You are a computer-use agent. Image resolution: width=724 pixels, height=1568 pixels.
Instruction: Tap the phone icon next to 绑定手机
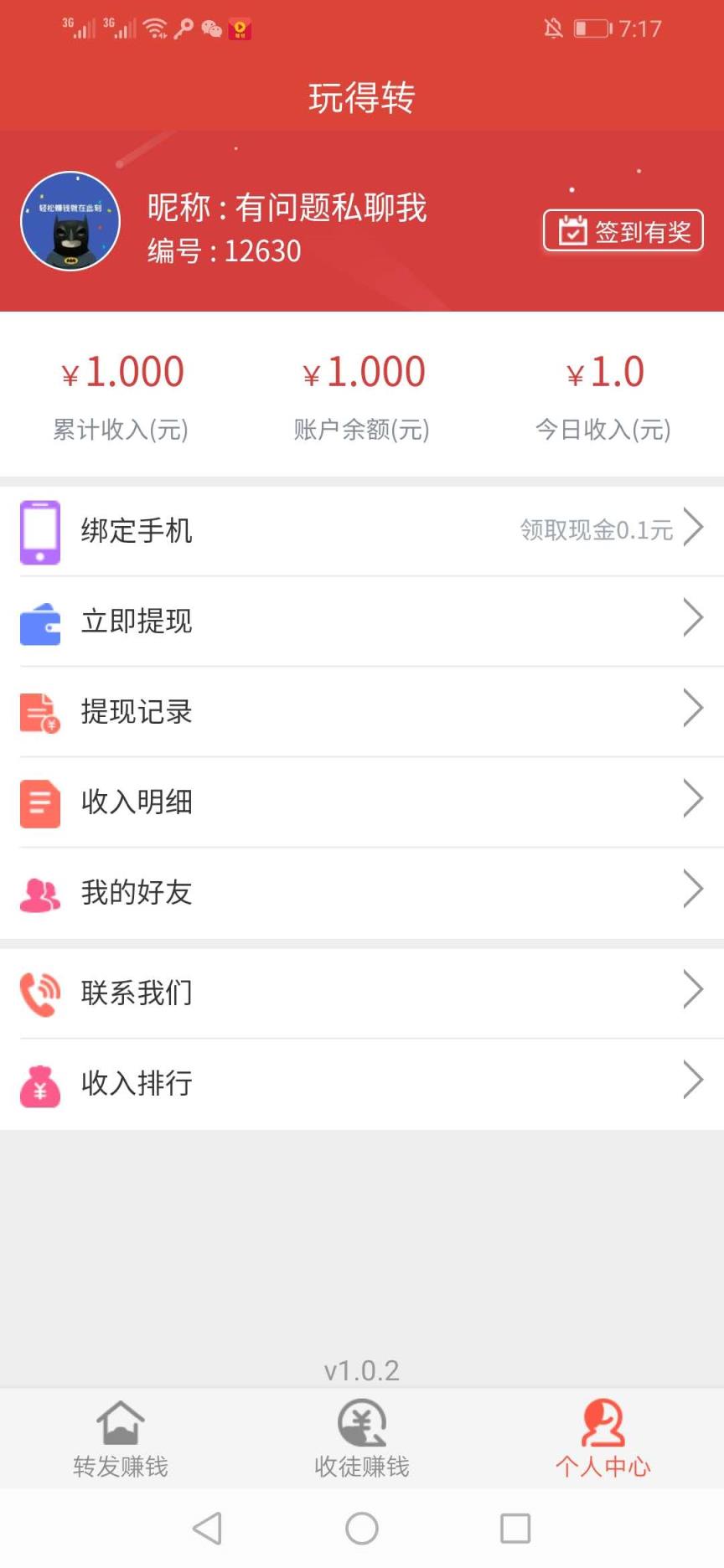tap(39, 531)
